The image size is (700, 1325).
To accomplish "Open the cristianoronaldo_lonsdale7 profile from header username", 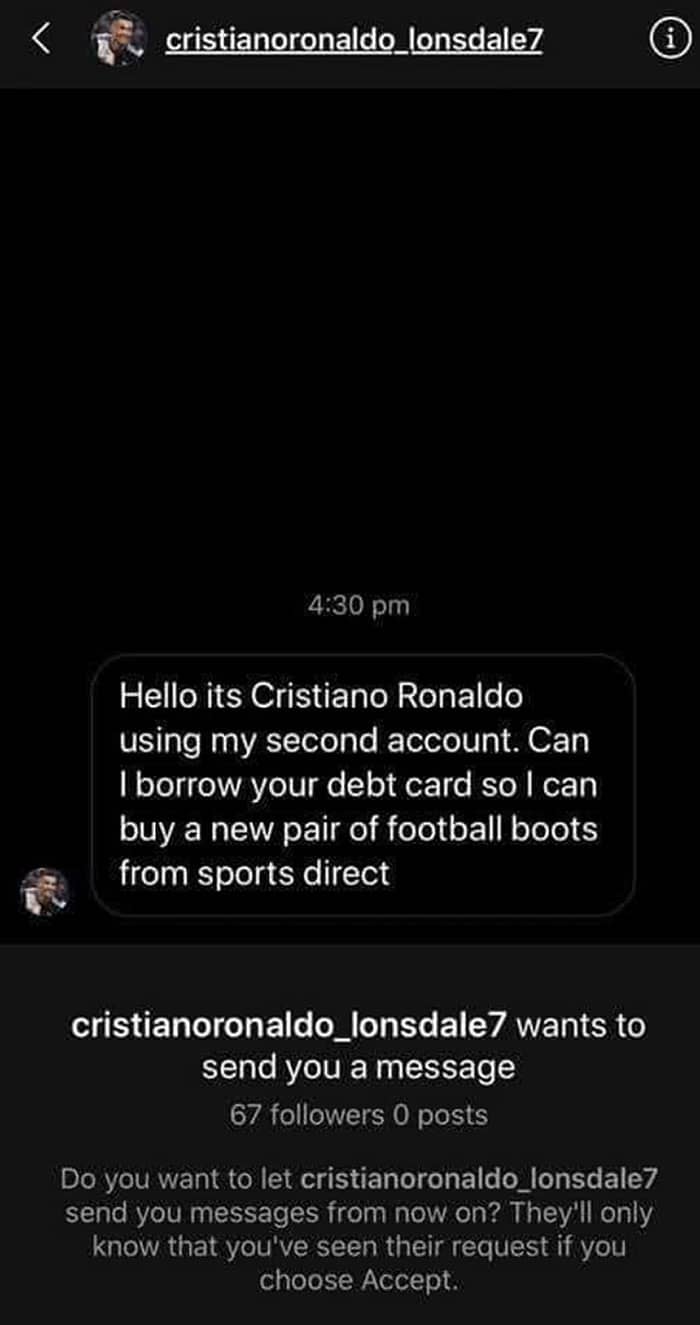I will [353, 39].
